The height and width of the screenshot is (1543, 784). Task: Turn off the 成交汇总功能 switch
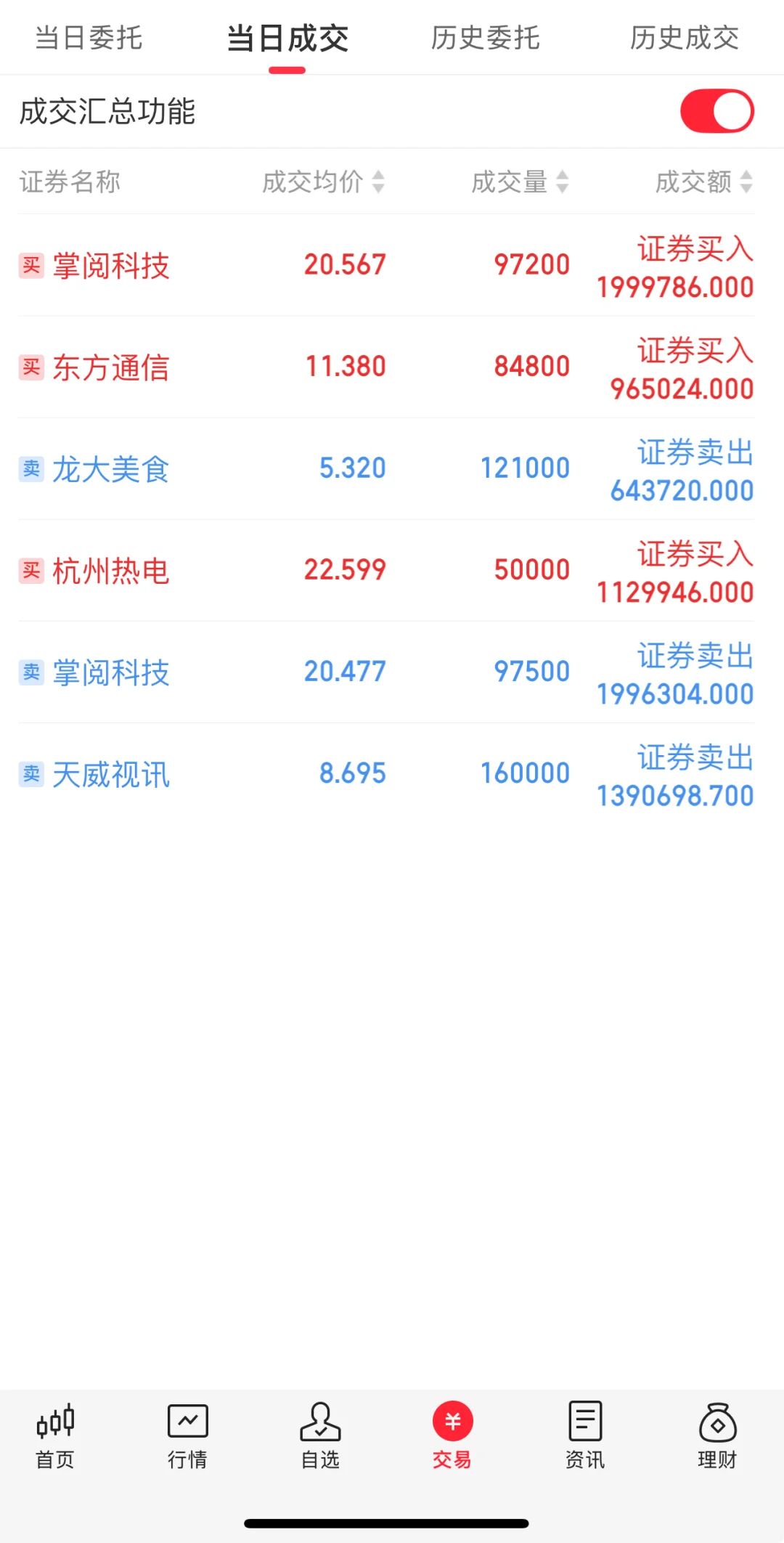tap(717, 111)
